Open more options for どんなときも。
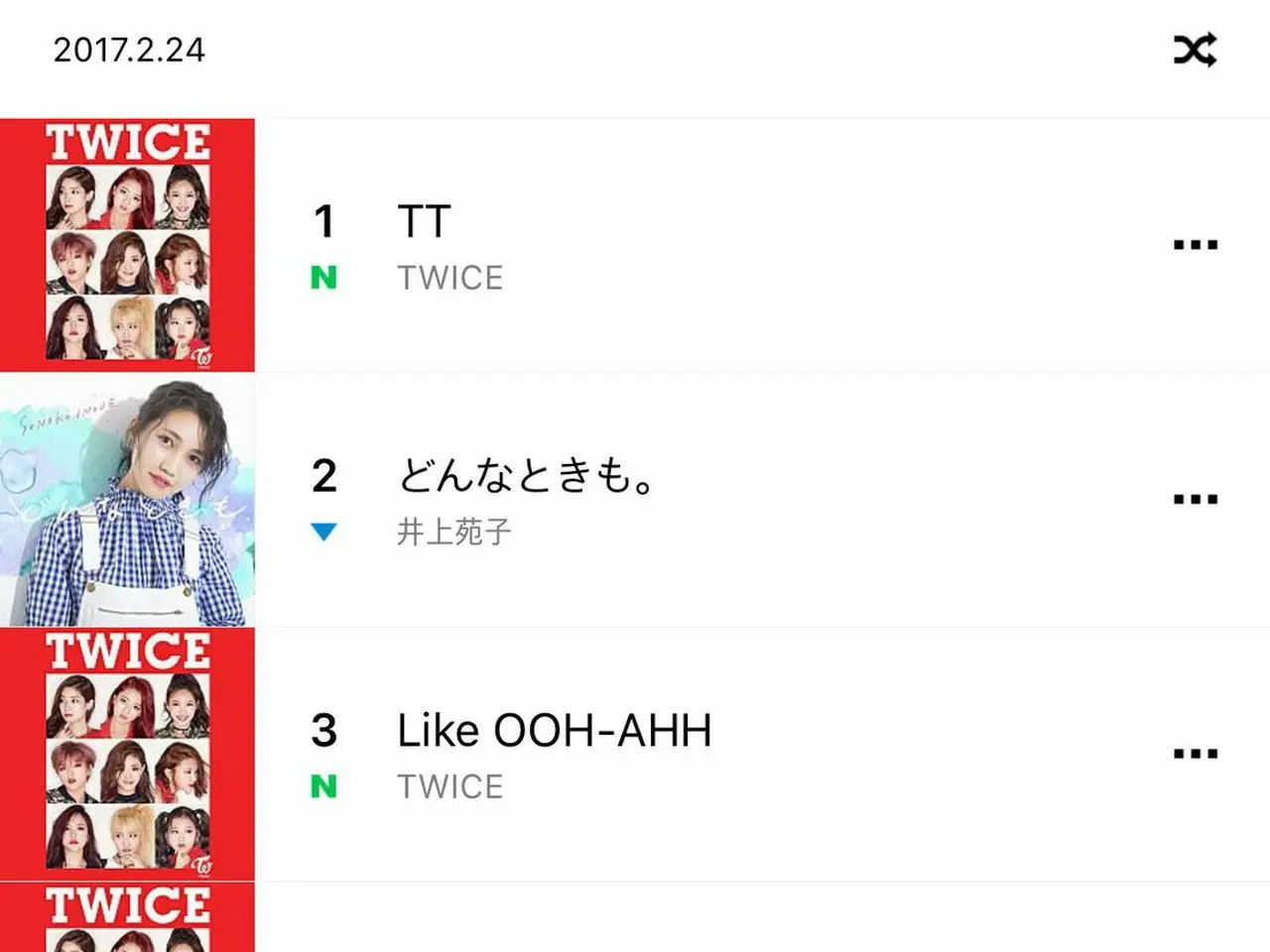Screen dimensions: 1270x952 (1195, 500)
